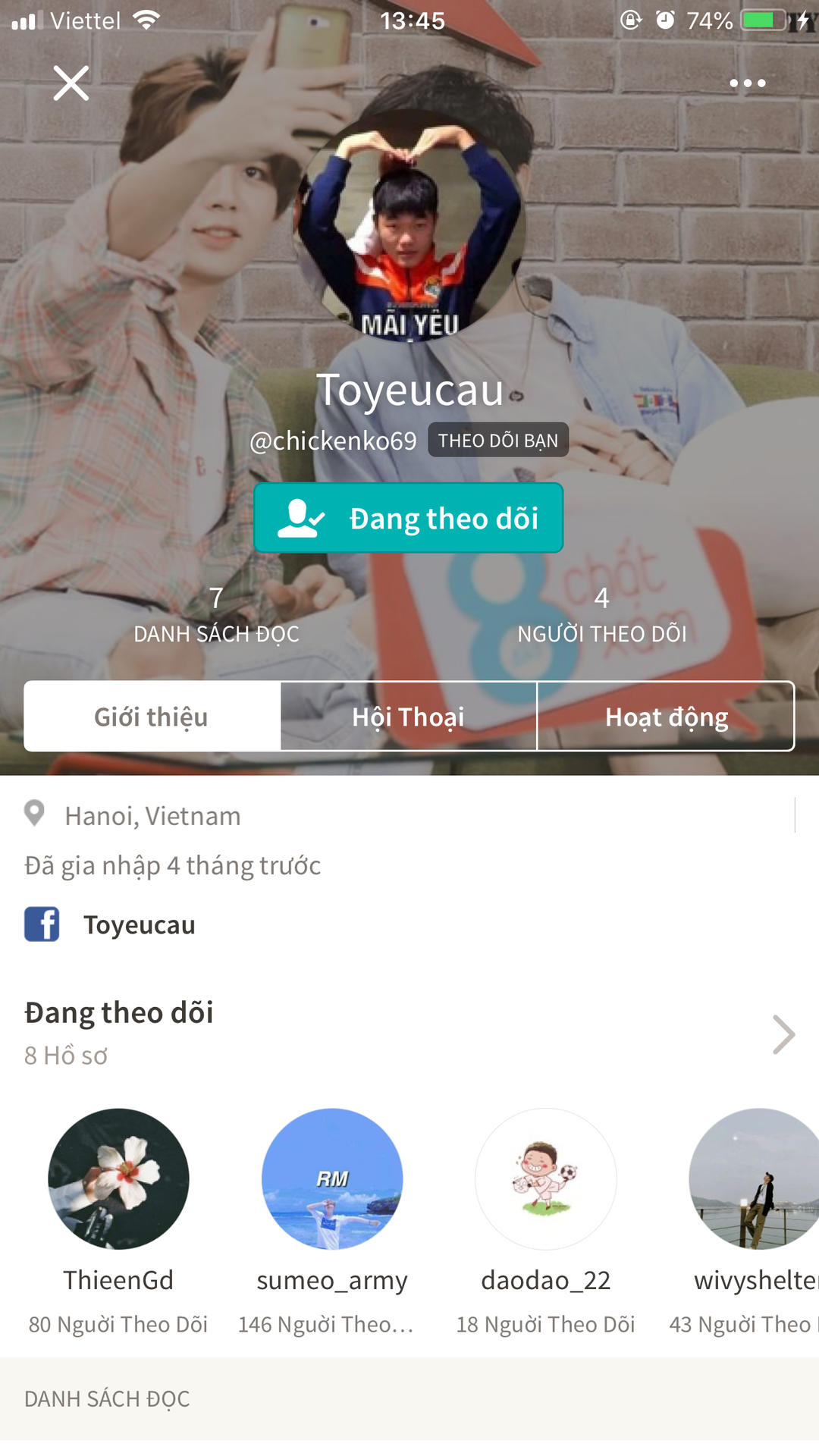819x1456 pixels.
Task: Expand the Đang theo dõi list chevron
Action: 783,1034
